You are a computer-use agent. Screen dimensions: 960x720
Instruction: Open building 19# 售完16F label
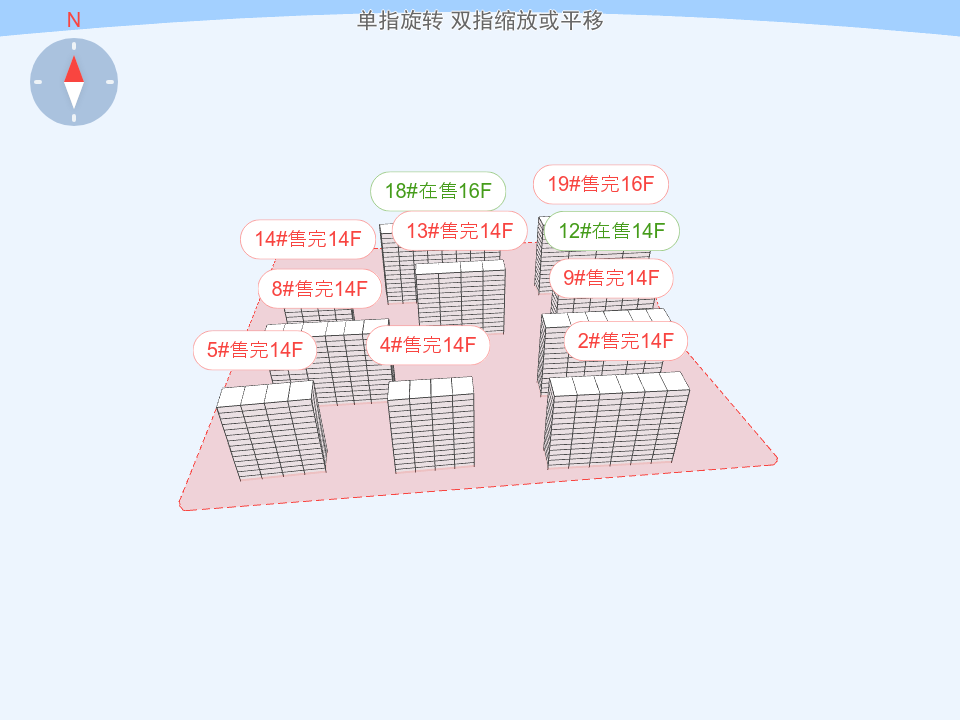(x=600, y=184)
